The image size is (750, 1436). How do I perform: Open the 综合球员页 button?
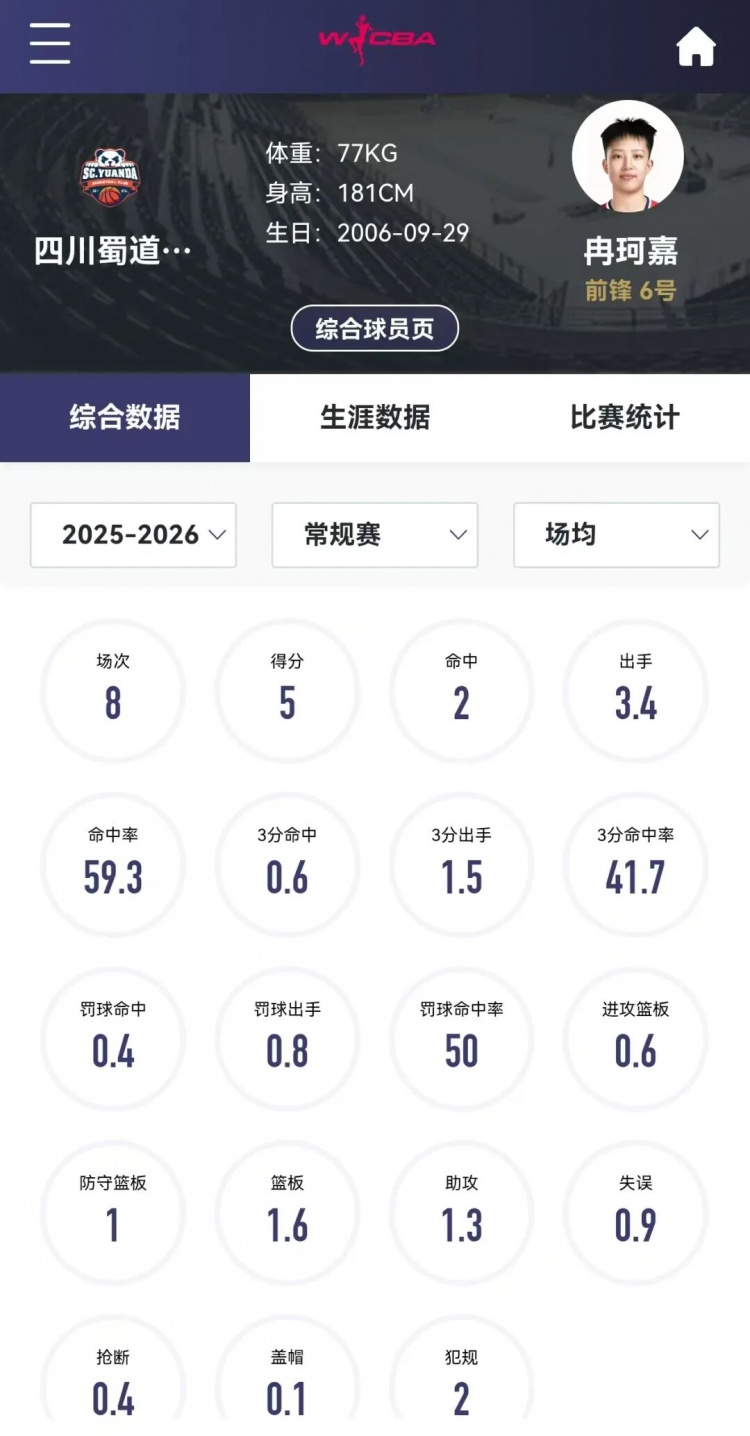[x=375, y=329]
